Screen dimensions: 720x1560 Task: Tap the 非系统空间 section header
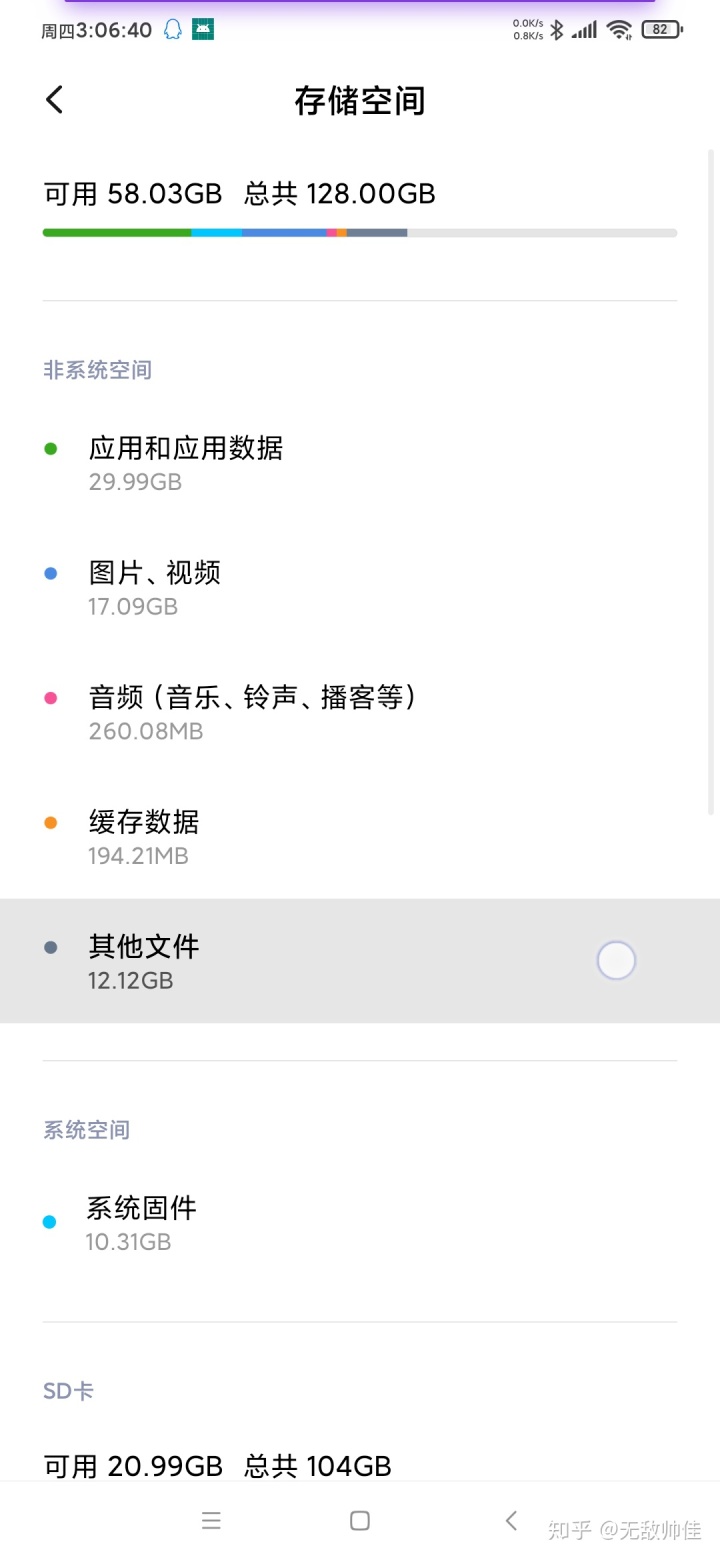(x=96, y=370)
